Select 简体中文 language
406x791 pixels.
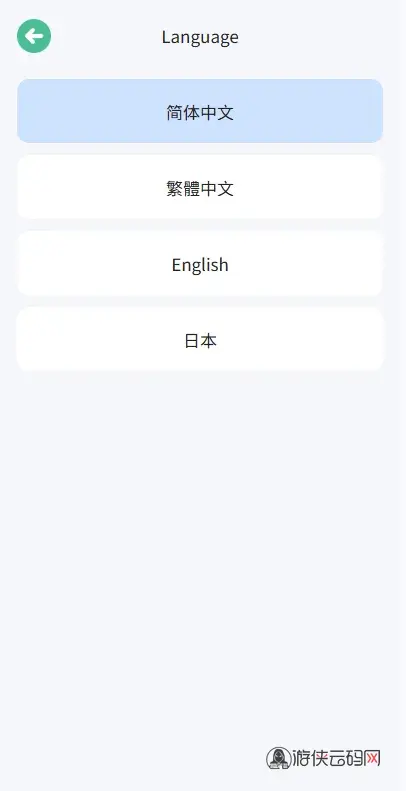[200, 111]
